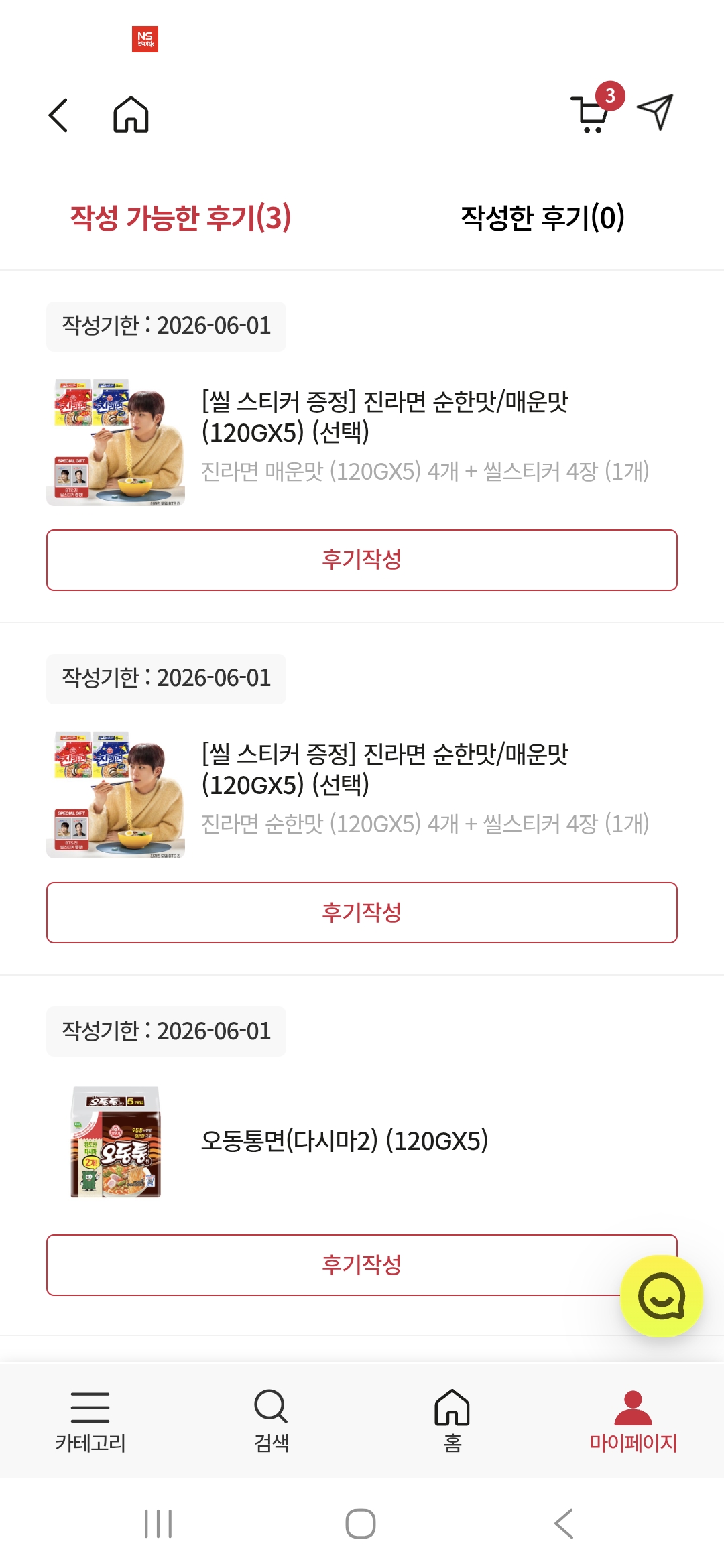The width and height of the screenshot is (724, 1568).
Task: Open the home icon in the header
Action: tap(131, 115)
